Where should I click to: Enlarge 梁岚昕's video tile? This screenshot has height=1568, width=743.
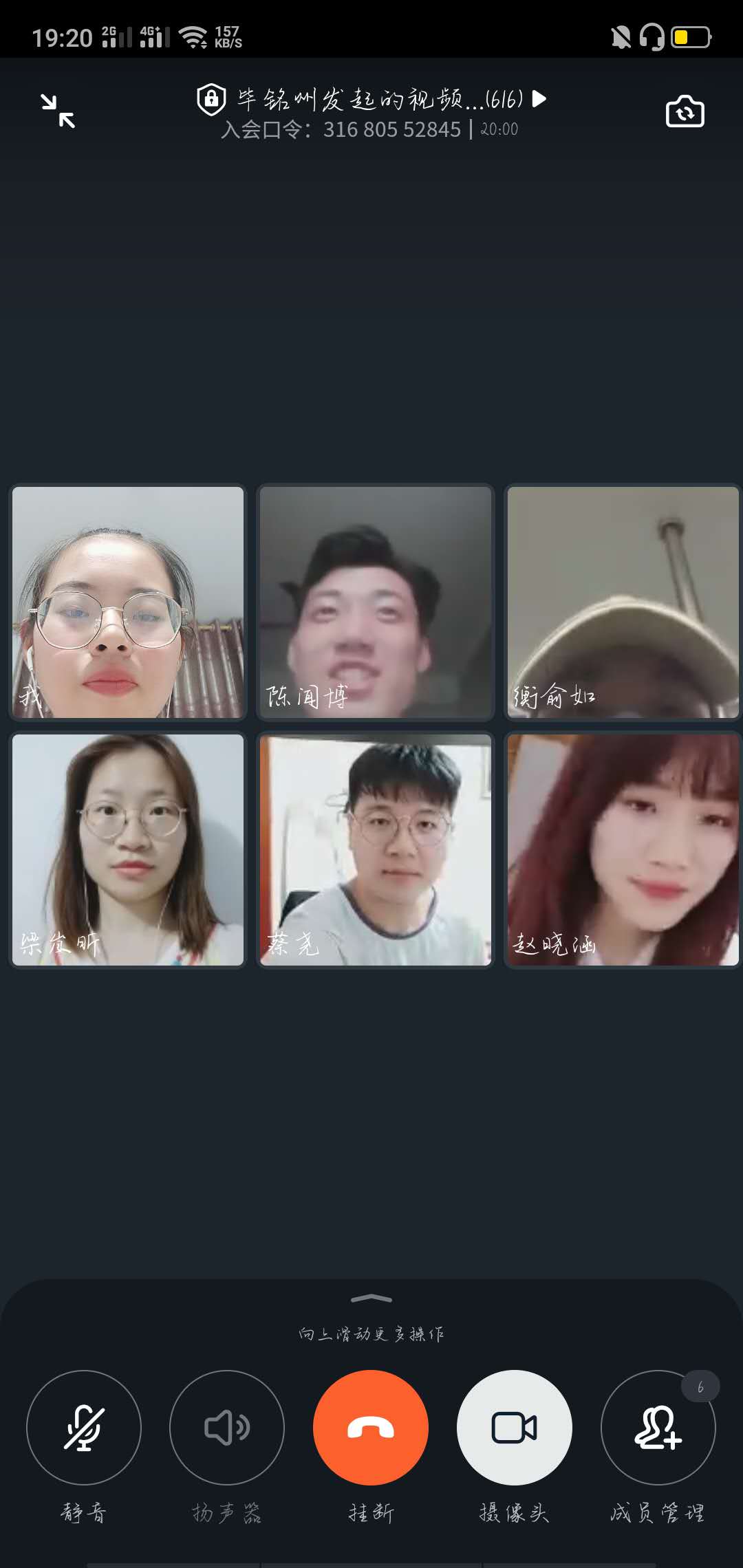(128, 850)
